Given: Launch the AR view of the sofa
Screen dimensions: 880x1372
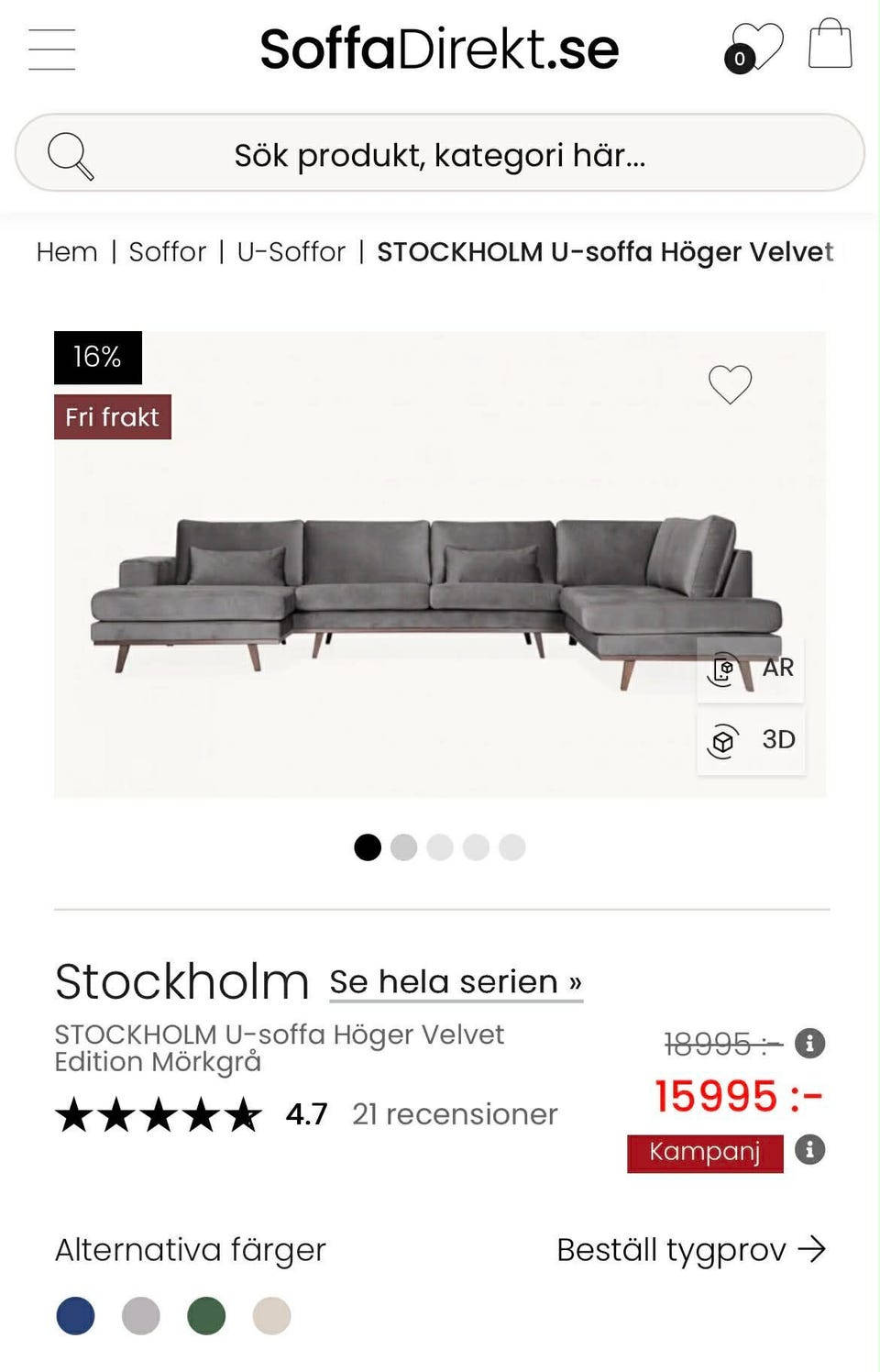Looking at the screenshot, I should (x=750, y=668).
